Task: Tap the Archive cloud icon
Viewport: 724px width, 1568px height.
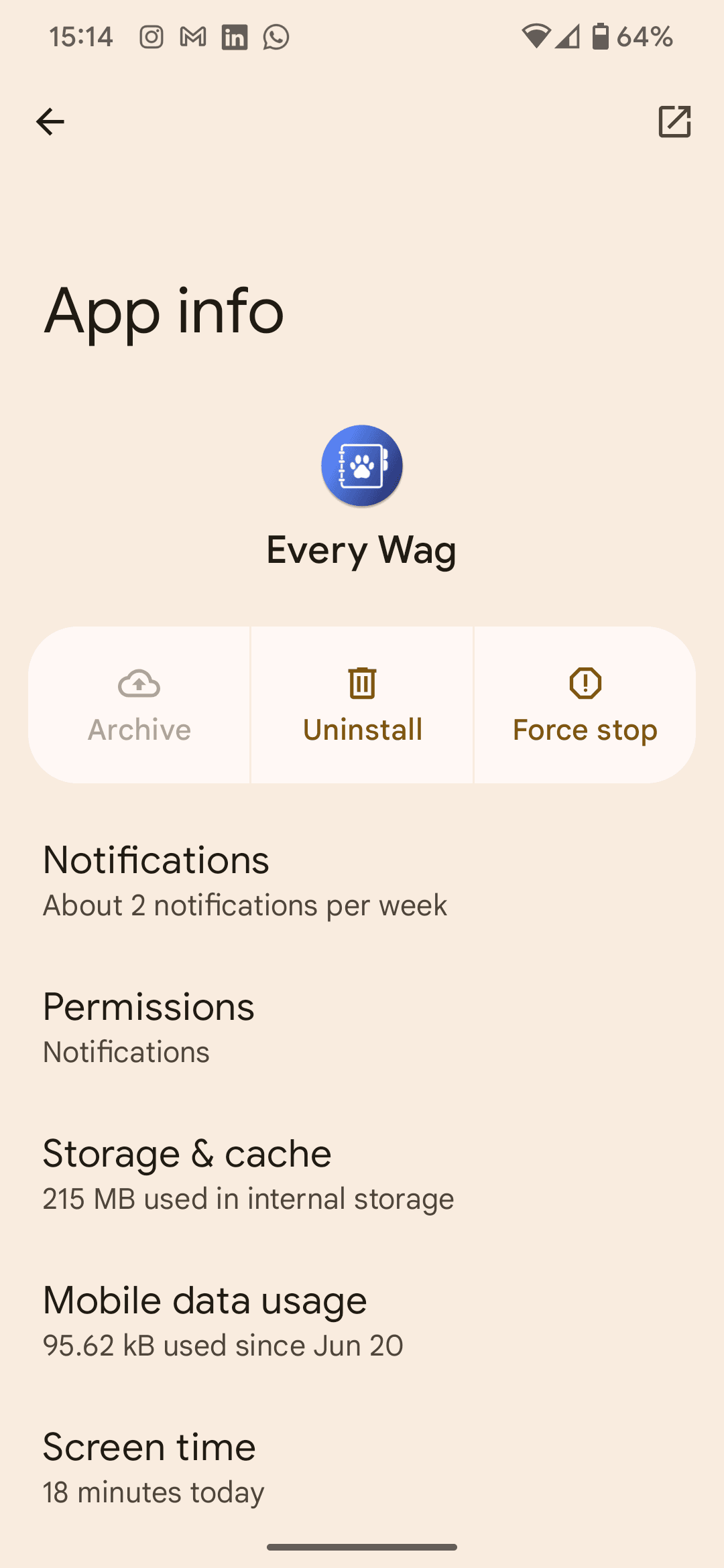Action: tap(139, 684)
